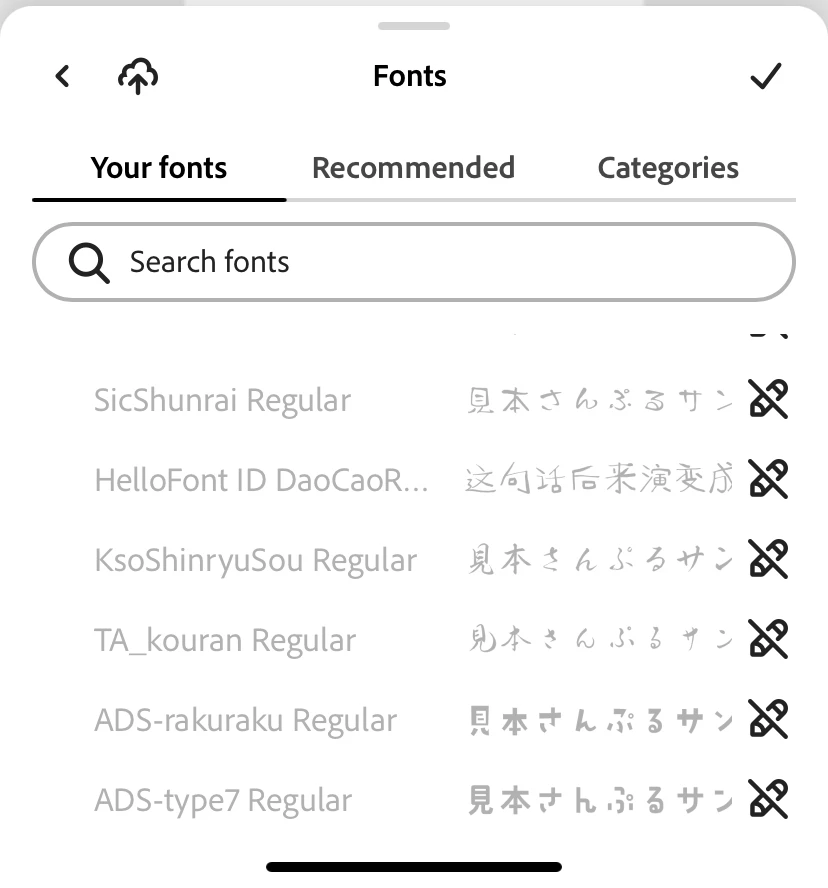The width and height of the screenshot is (828, 888).
Task: Switch to the Categories tab
Action: (668, 168)
